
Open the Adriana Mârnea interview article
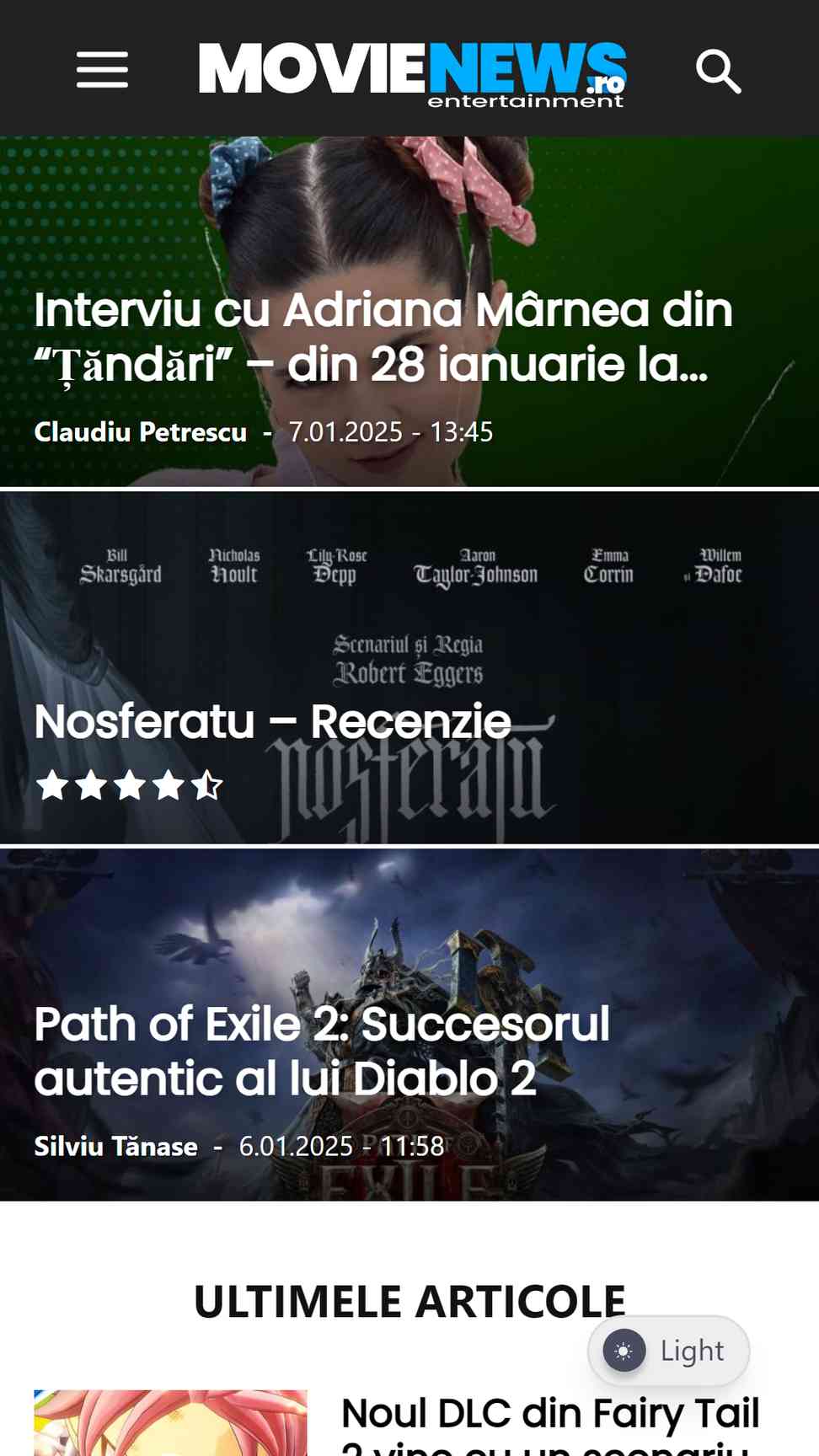tap(383, 337)
